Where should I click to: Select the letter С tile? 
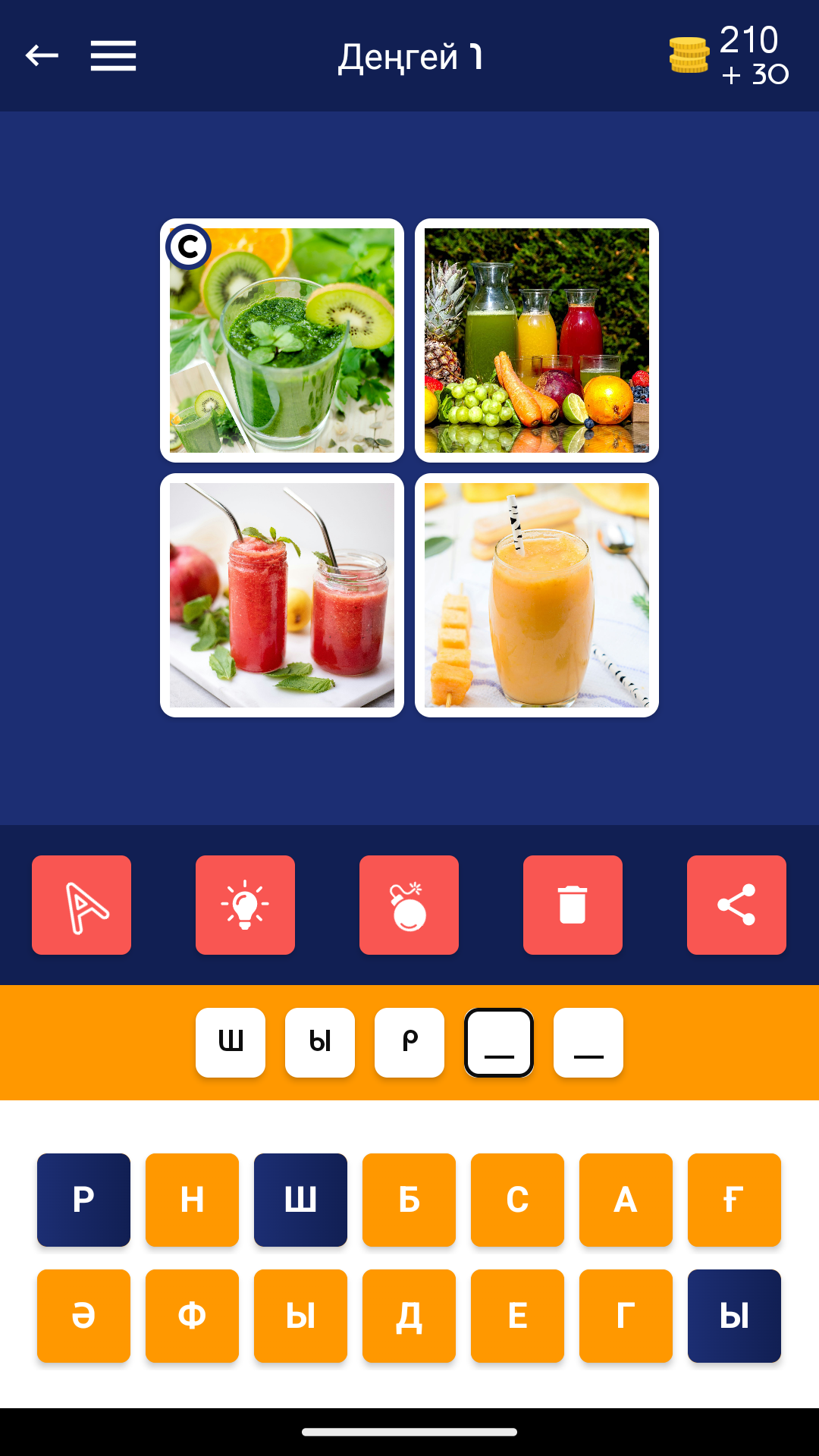coord(517,1200)
